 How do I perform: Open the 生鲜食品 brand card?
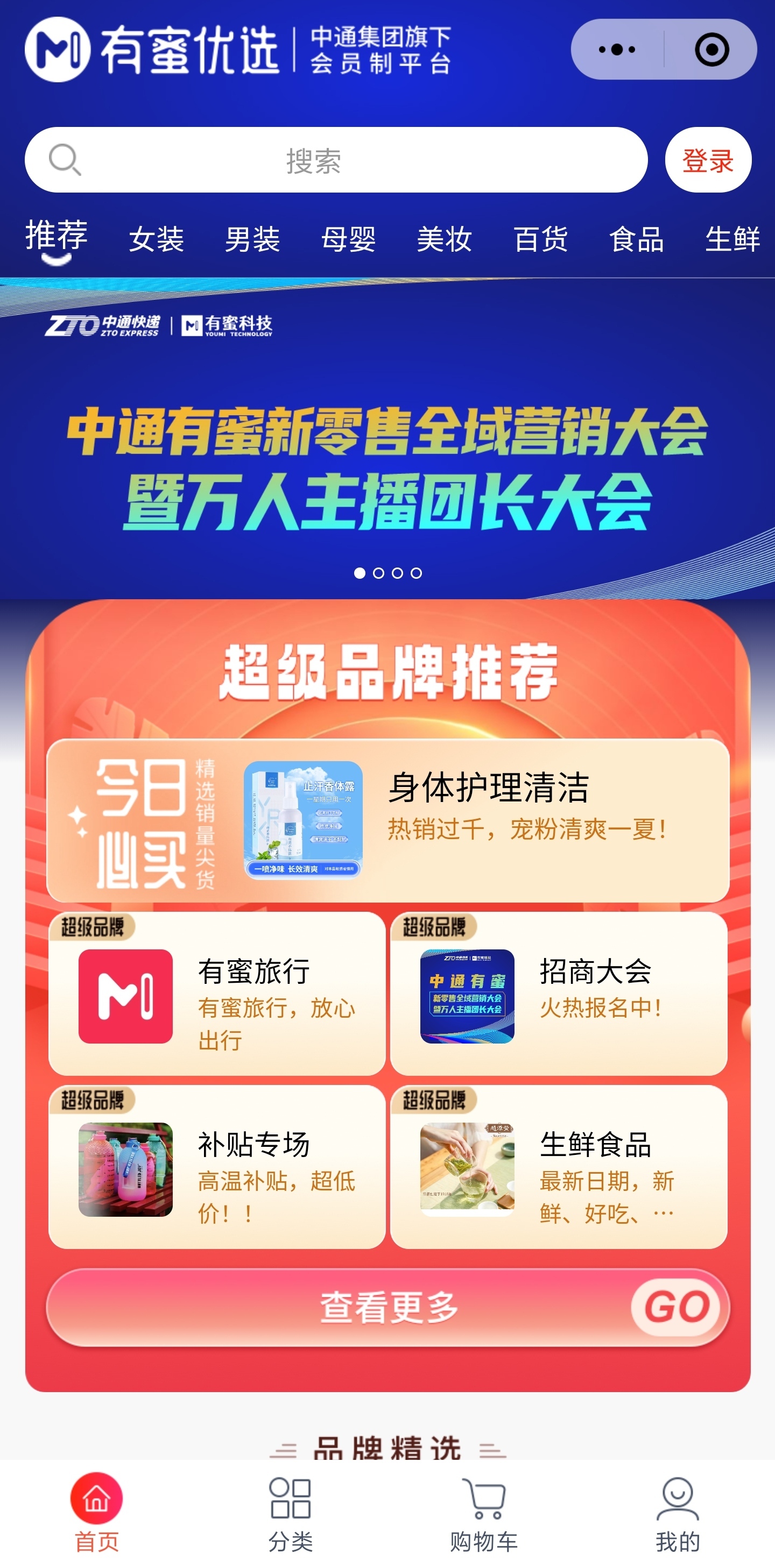[558, 1167]
